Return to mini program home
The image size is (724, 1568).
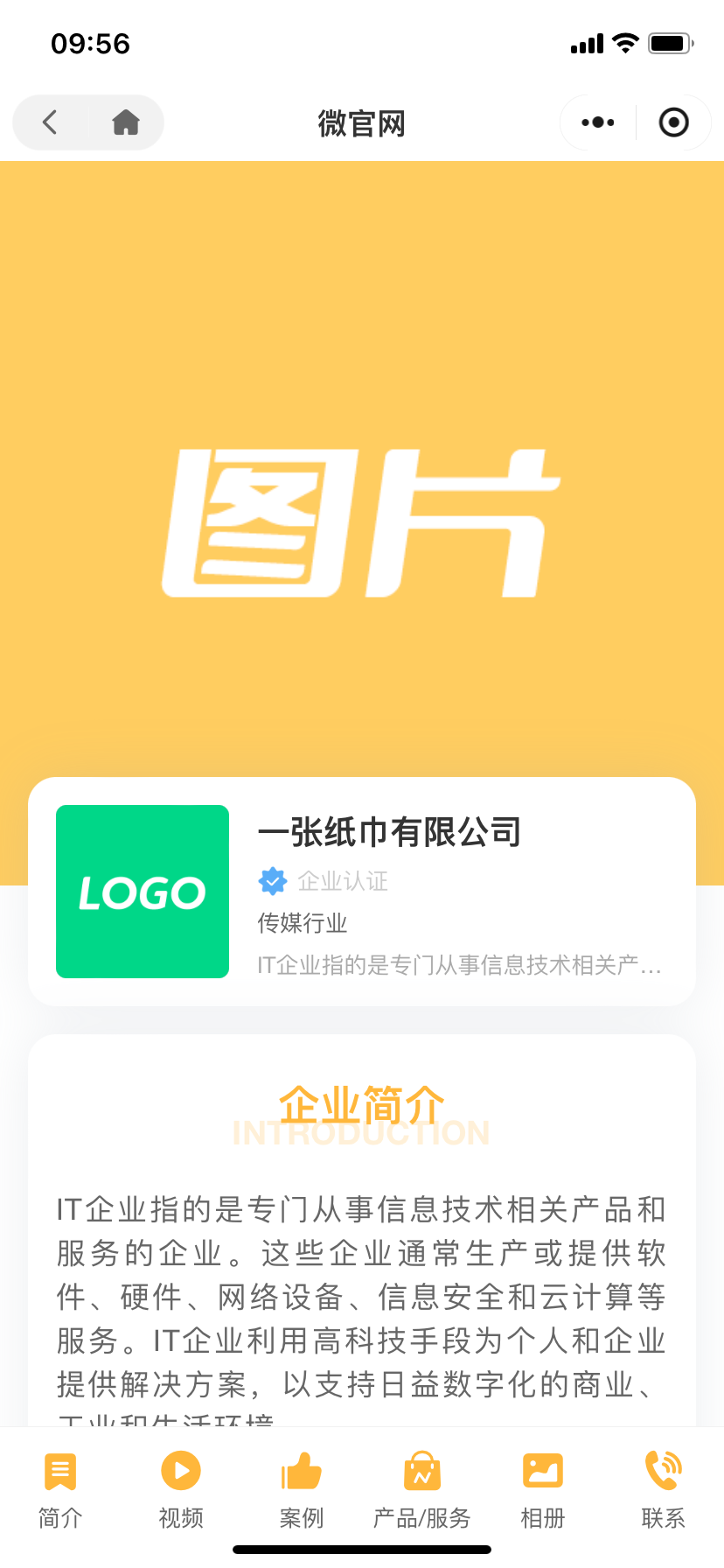pyautogui.click(x=126, y=122)
